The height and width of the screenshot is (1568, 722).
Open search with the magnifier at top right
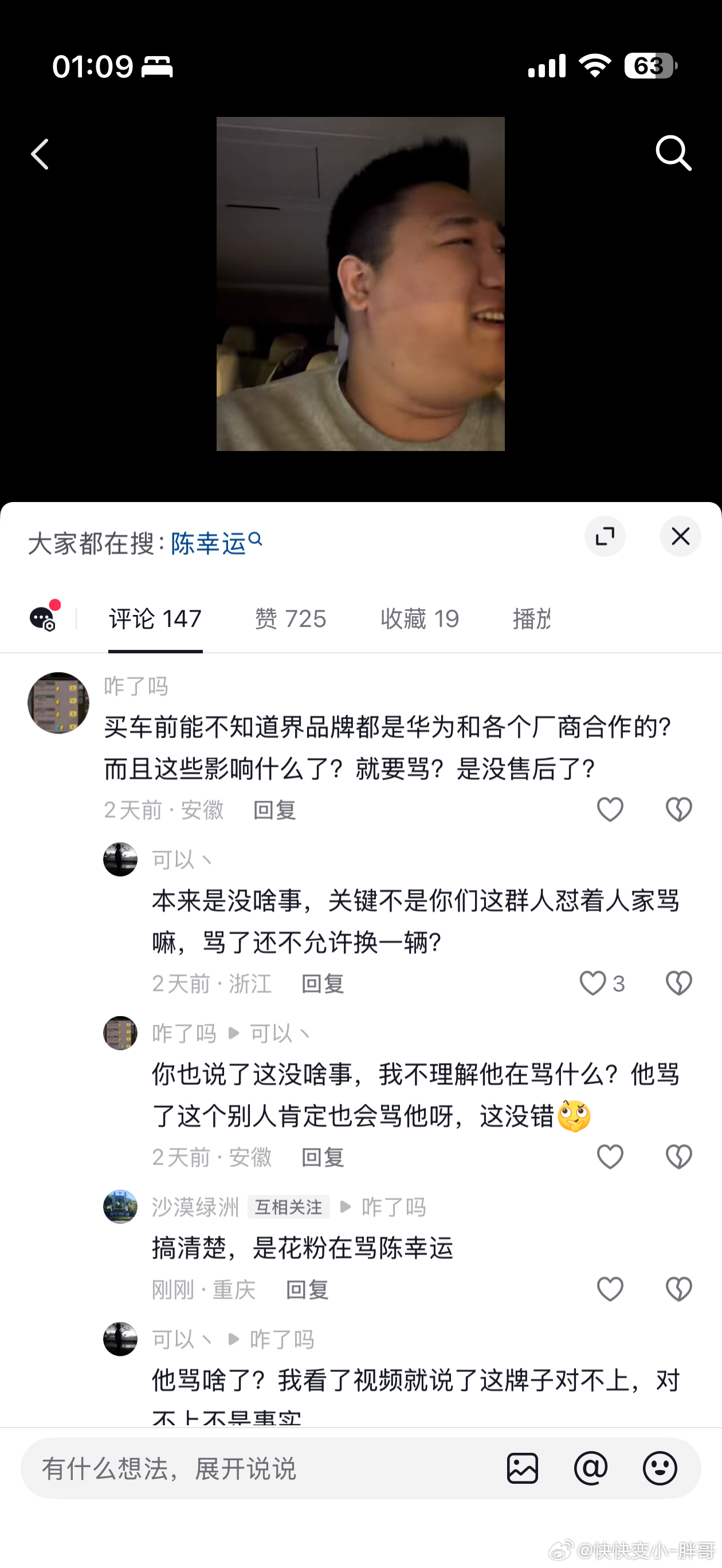tap(673, 153)
